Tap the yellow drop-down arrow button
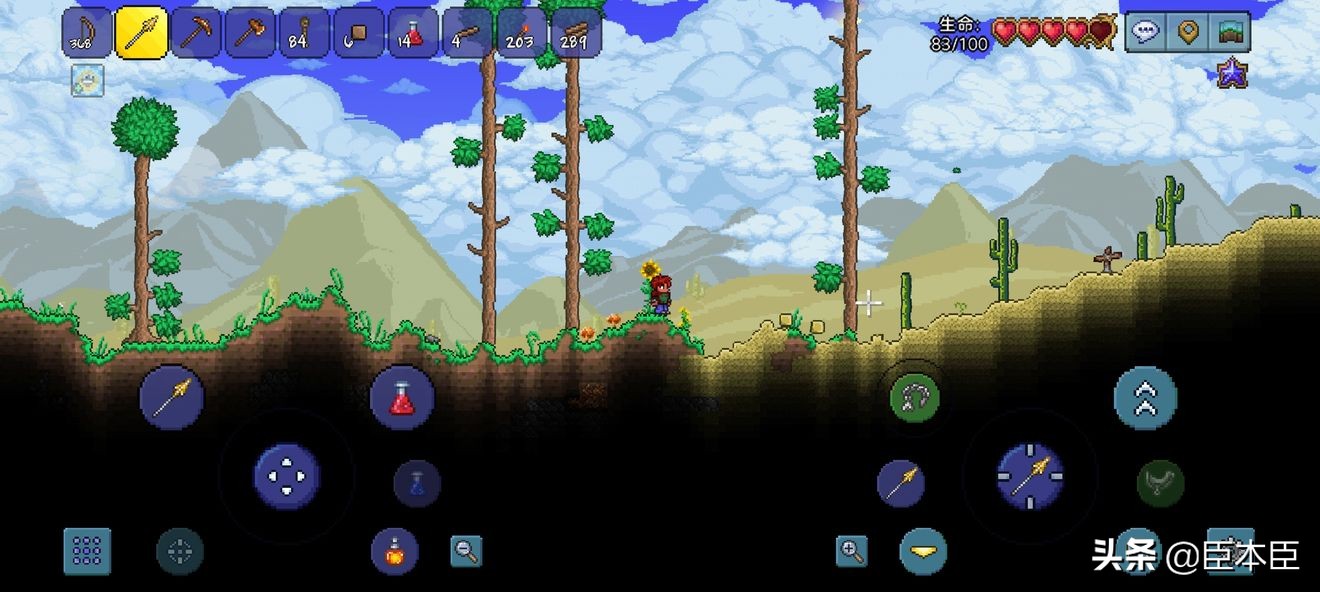Image resolution: width=1320 pixels, height=592 pixels. coord(923,551)
